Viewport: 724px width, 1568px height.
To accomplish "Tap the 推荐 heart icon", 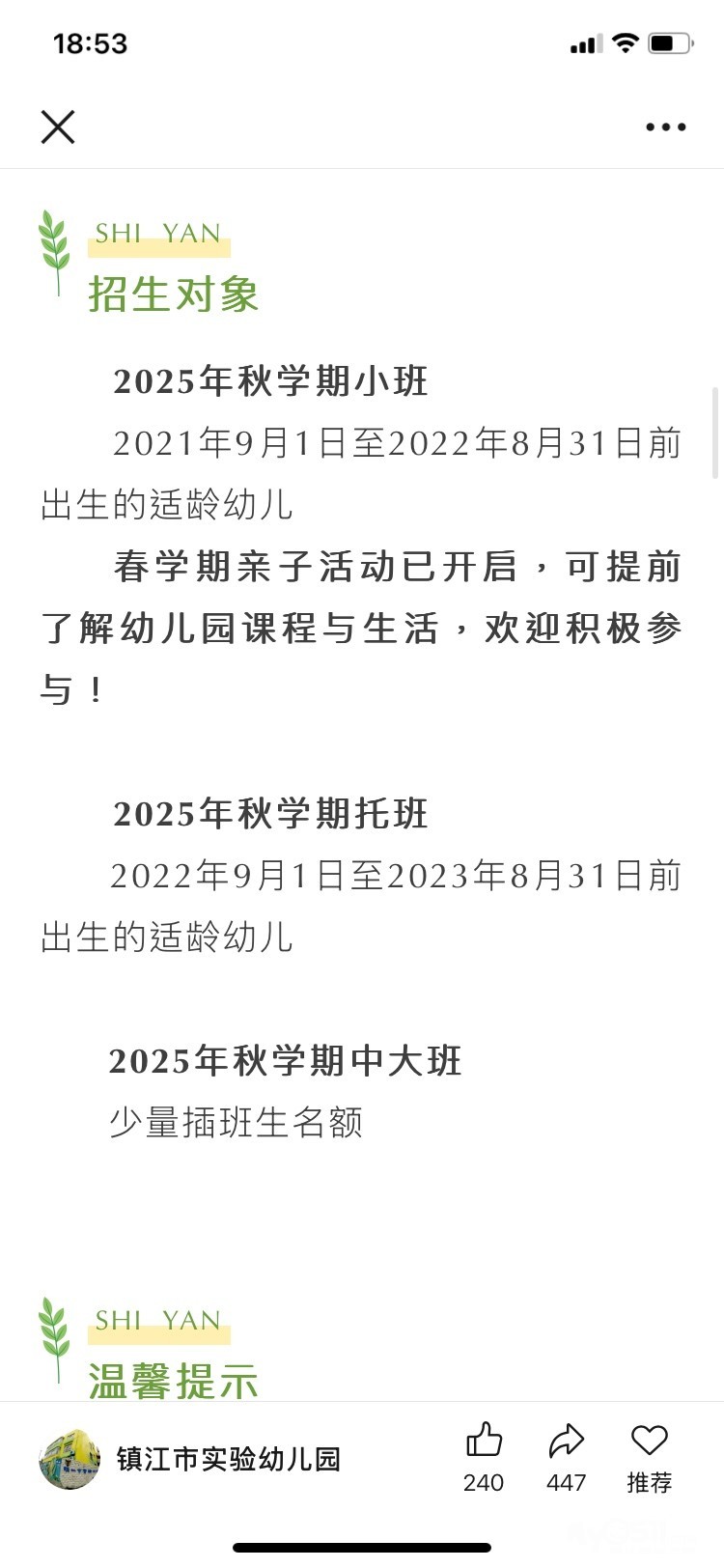I will [x=649, y=1441].
